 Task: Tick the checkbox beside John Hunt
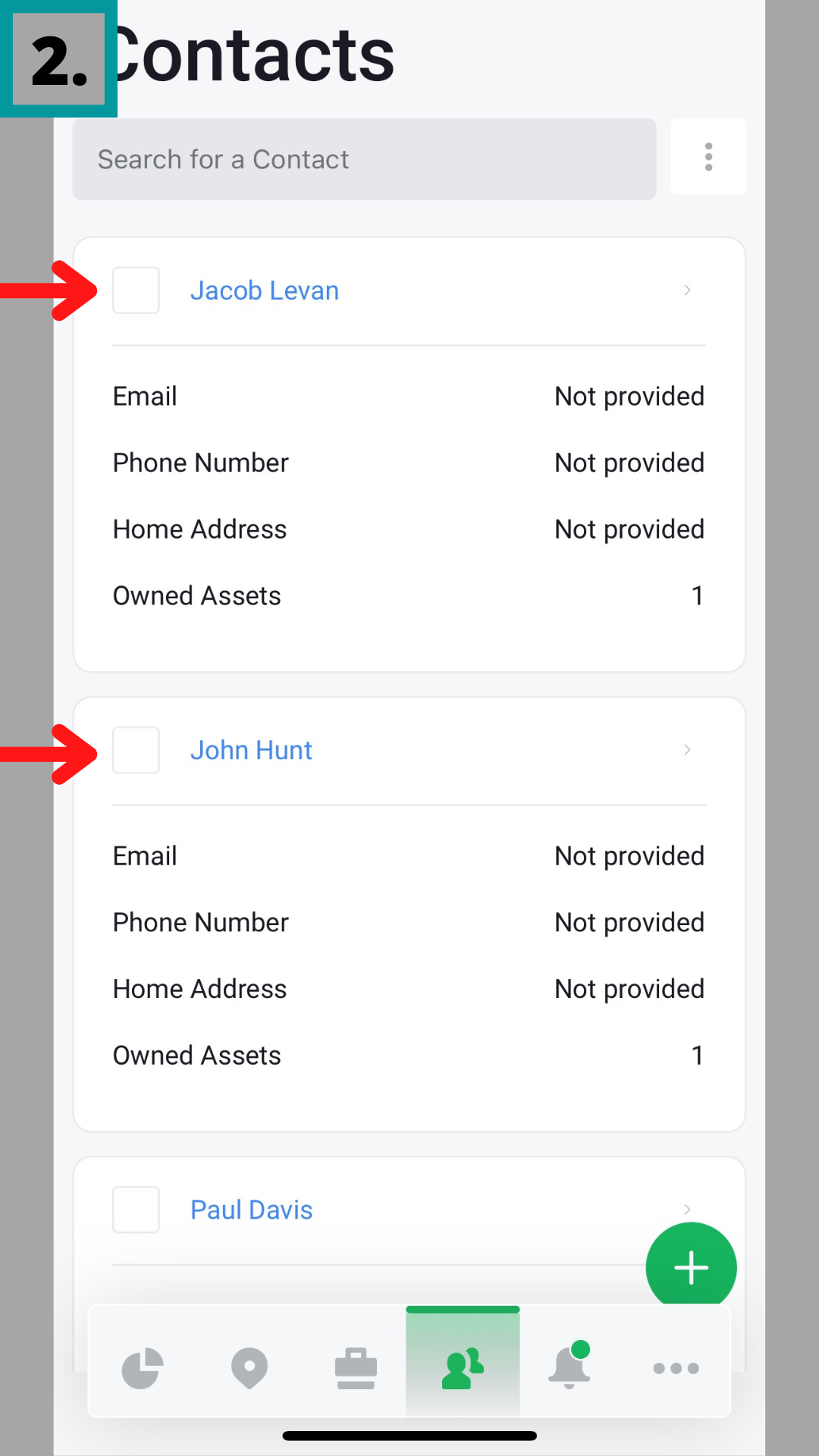[x=136, y=750]
